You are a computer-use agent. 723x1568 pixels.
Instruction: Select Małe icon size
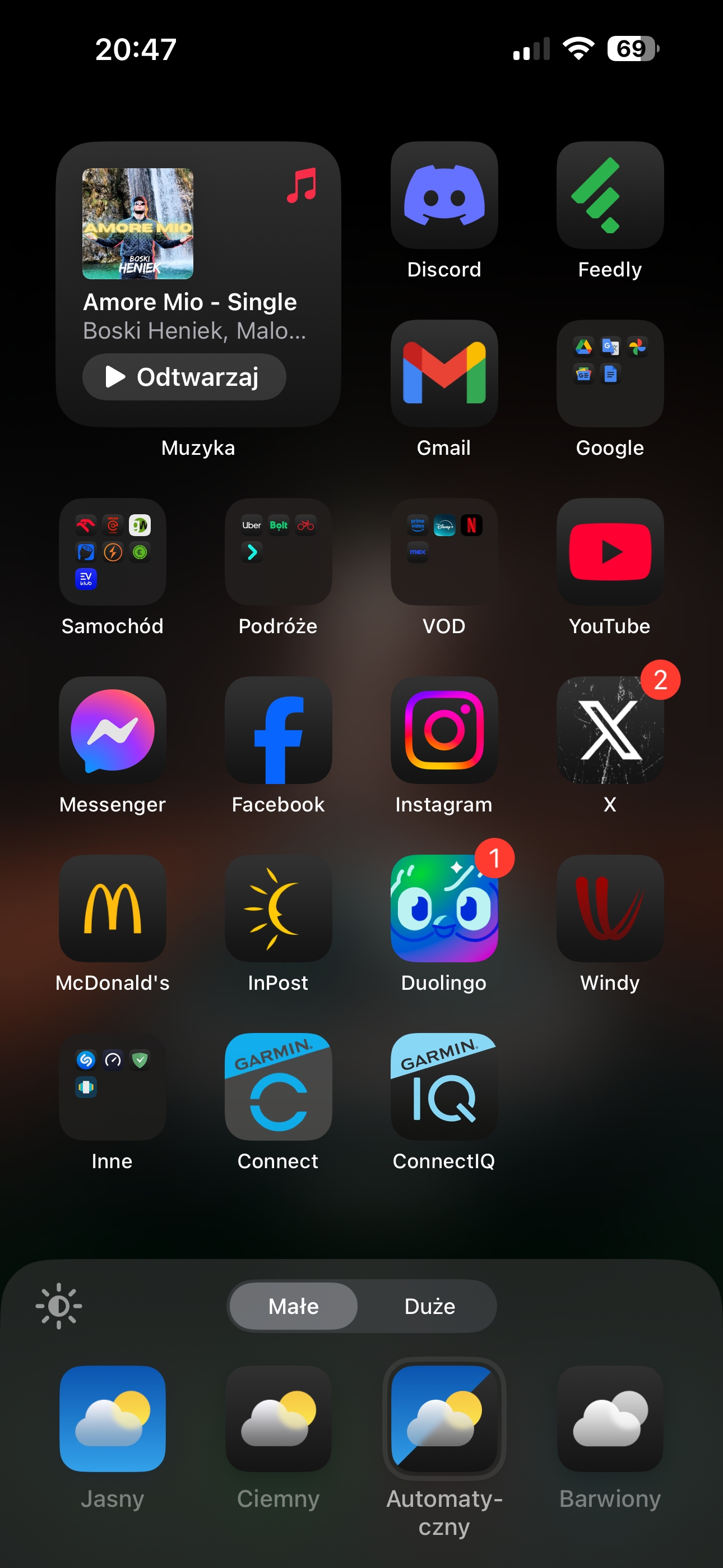(x=293, y=1306)
